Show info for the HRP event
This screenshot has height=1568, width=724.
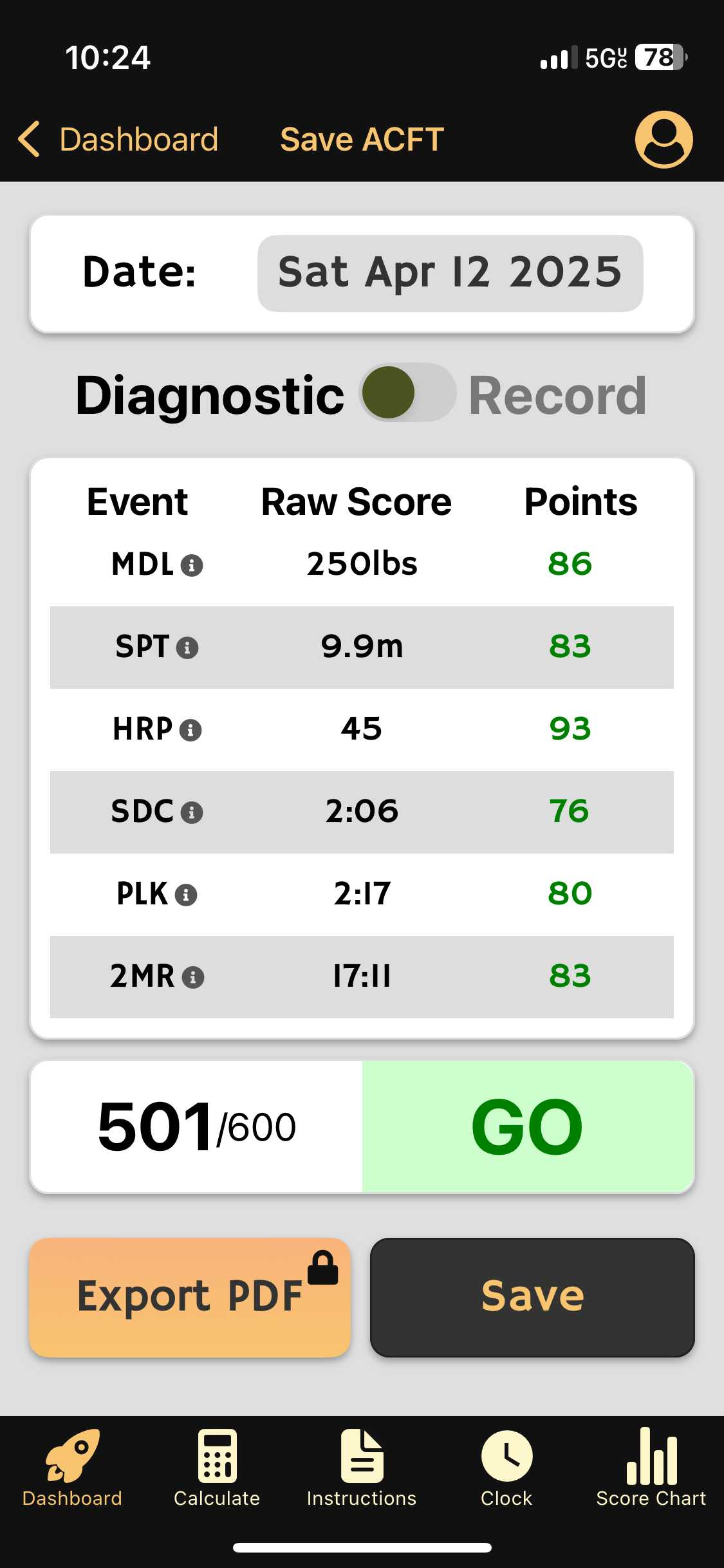pyautogui.click(x=190, y=730)
